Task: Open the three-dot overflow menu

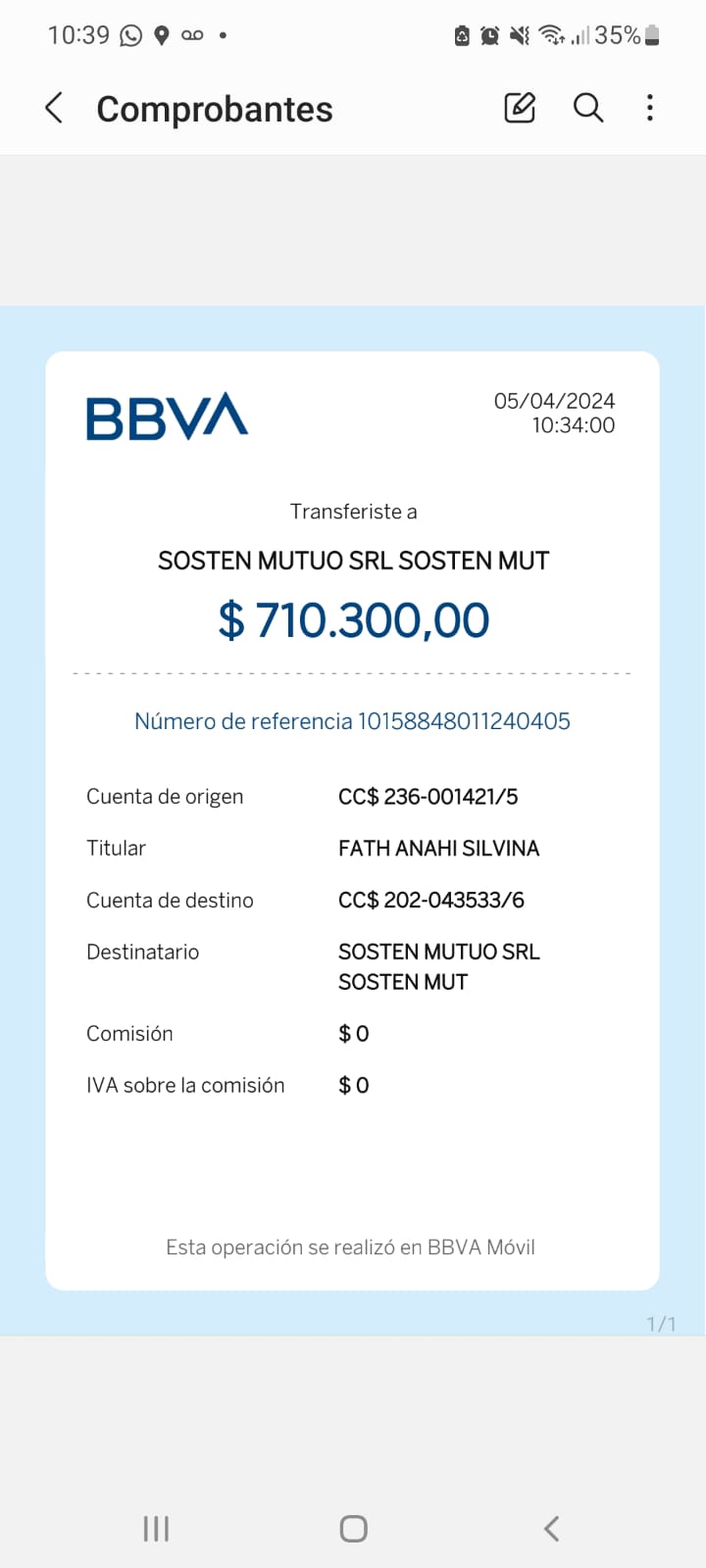Action: pyautogui.click(x=650, y=108)
